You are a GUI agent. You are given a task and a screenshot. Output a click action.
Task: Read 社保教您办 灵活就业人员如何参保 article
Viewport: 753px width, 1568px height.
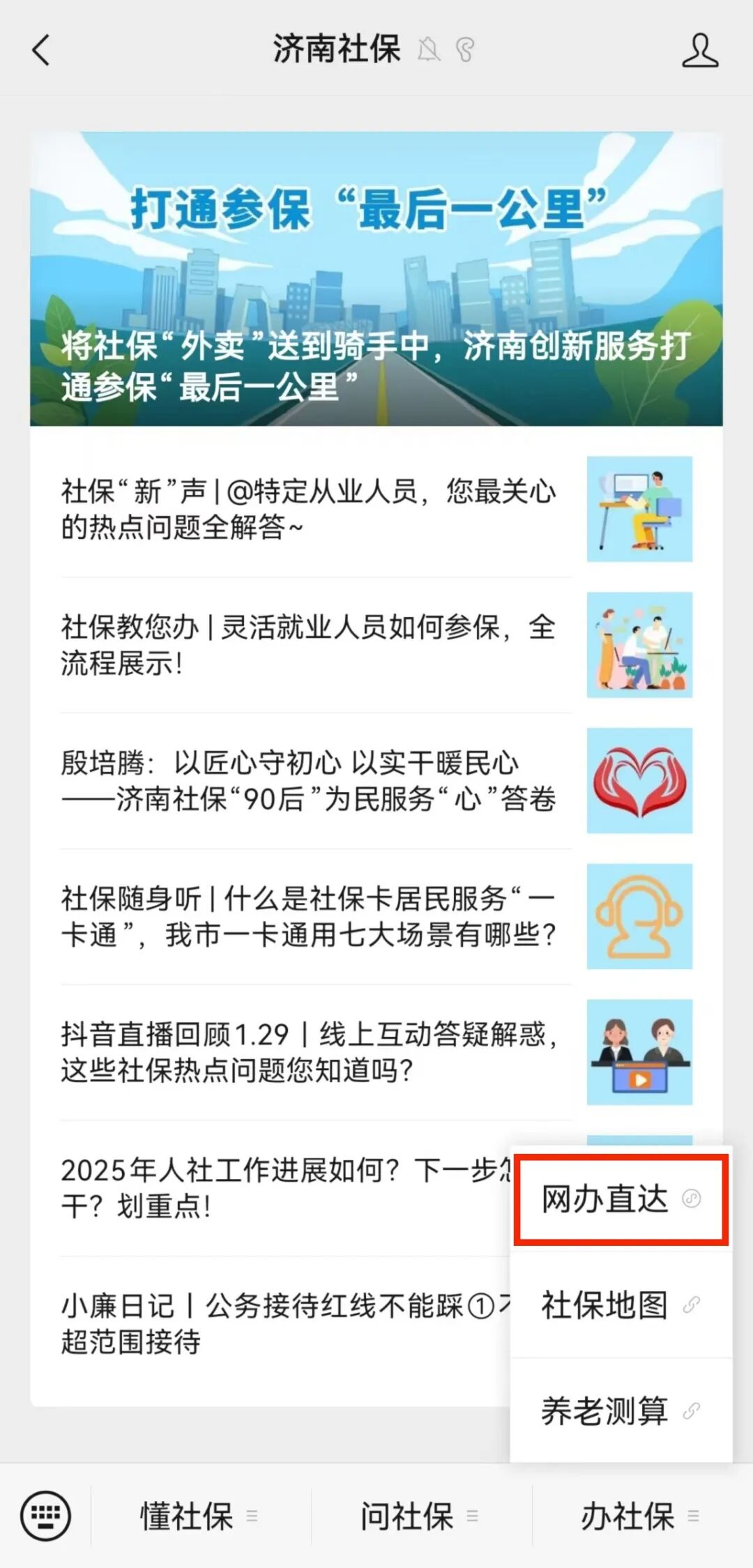[x=307, y=645]
